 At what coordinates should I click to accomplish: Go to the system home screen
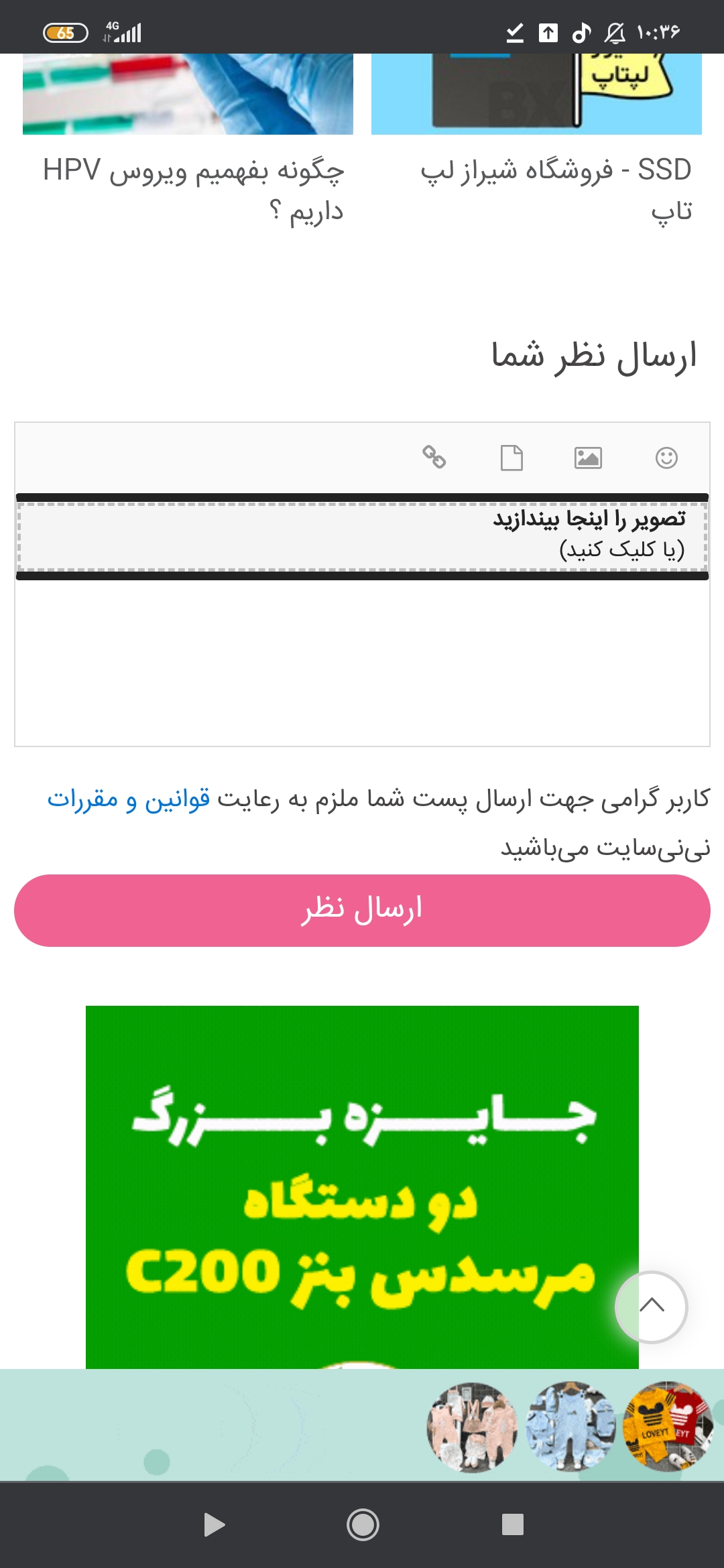(363, 1525)
